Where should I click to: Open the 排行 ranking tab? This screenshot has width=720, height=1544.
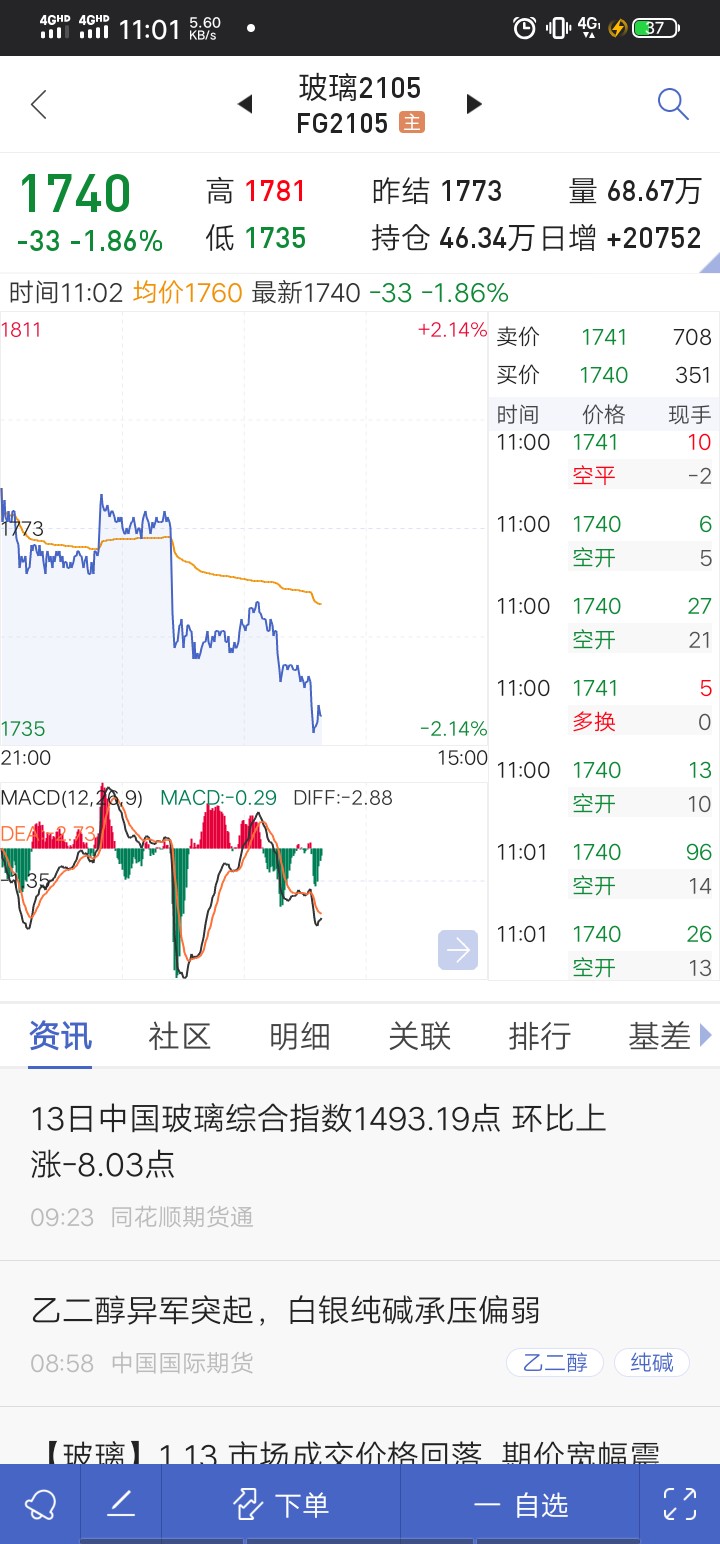540,1037
